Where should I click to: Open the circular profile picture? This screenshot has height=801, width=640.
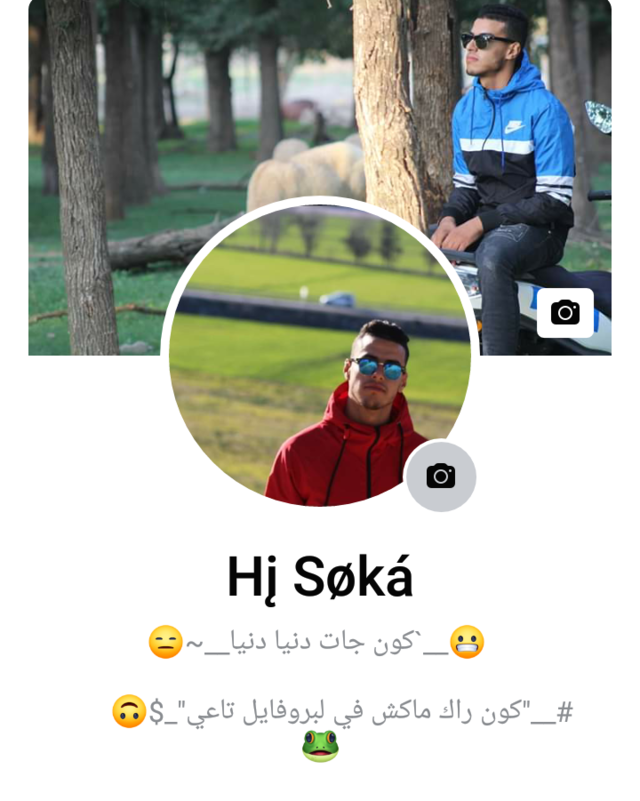(x=318, y=360)
